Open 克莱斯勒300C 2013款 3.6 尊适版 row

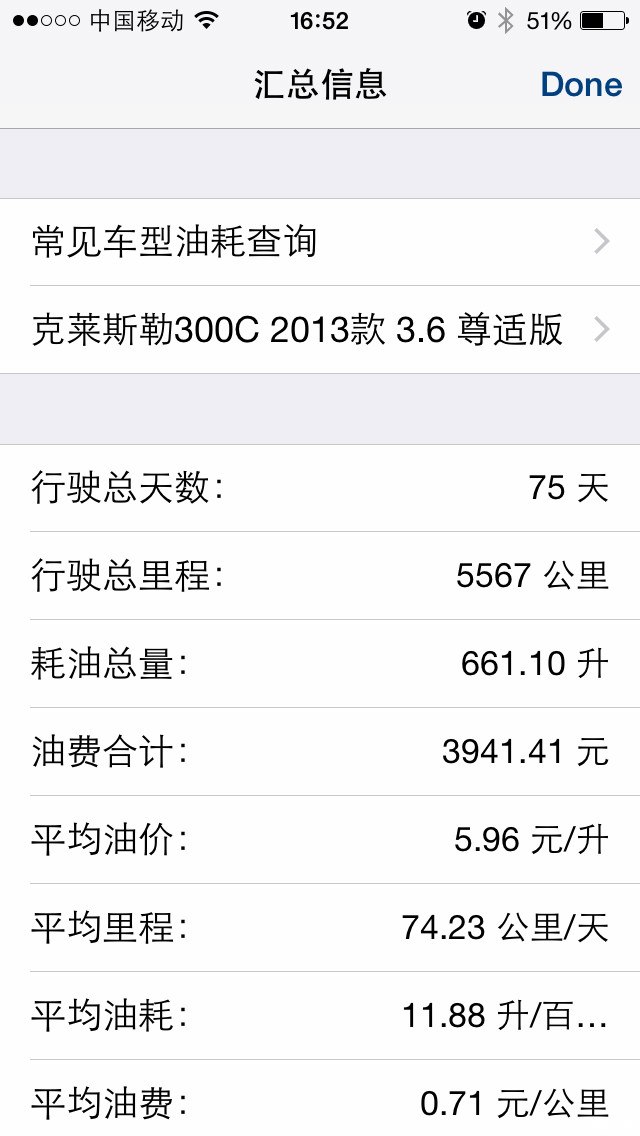[320, 329]
